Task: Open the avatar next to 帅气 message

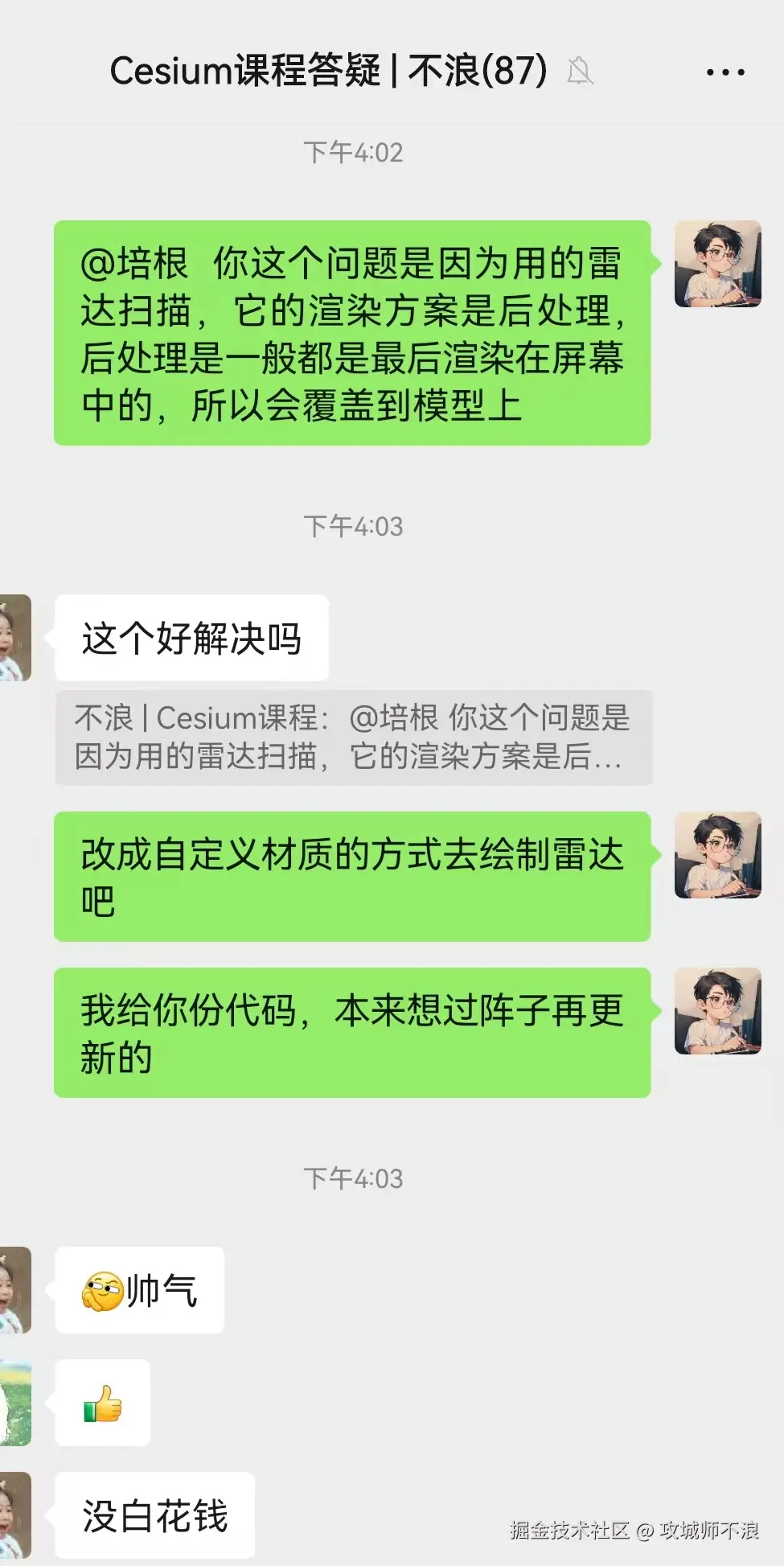Action: [14, 1290]
